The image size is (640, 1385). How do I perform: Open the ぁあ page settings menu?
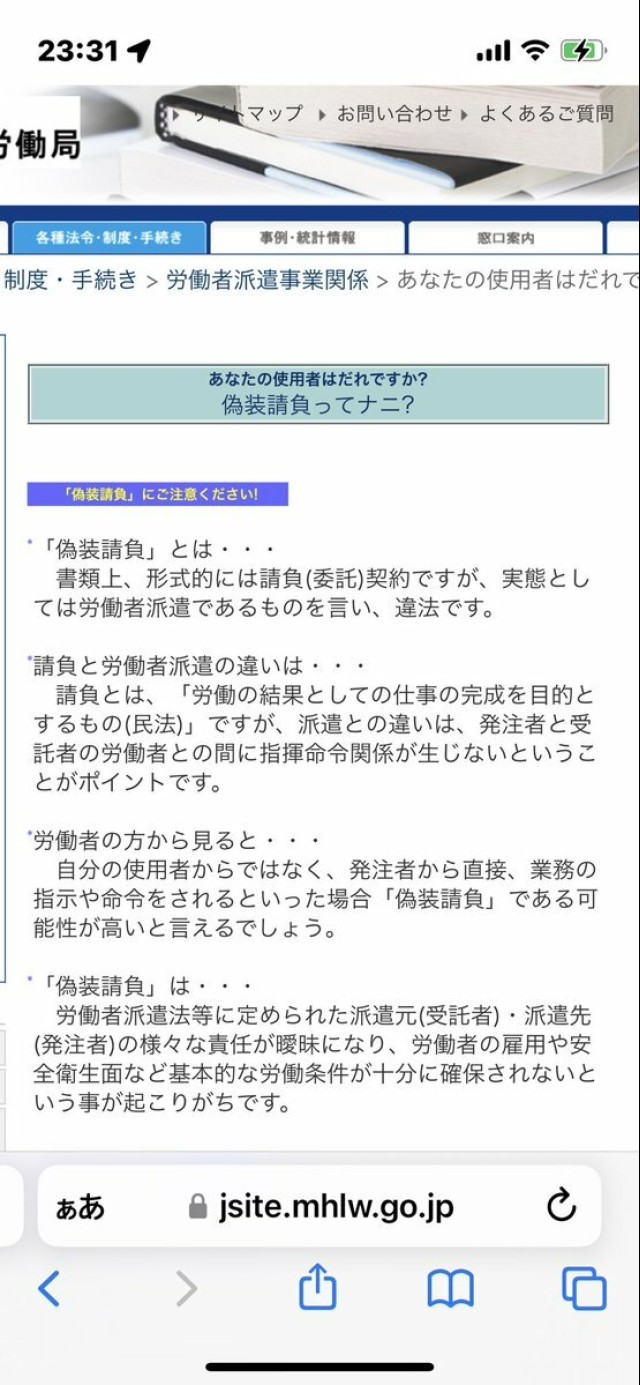(80, 1207)
